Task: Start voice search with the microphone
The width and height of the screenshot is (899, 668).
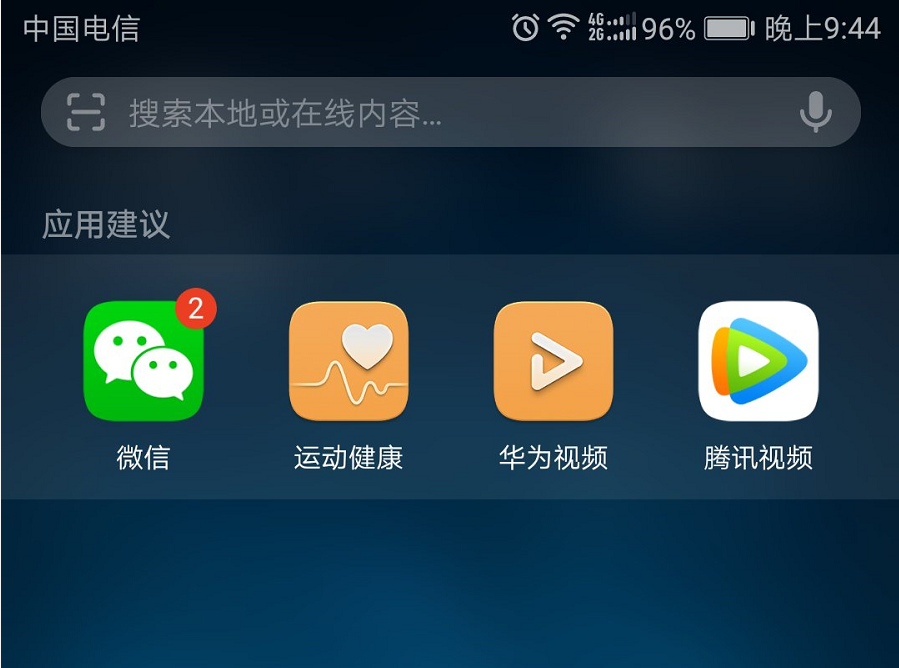Action: [815, 112]
